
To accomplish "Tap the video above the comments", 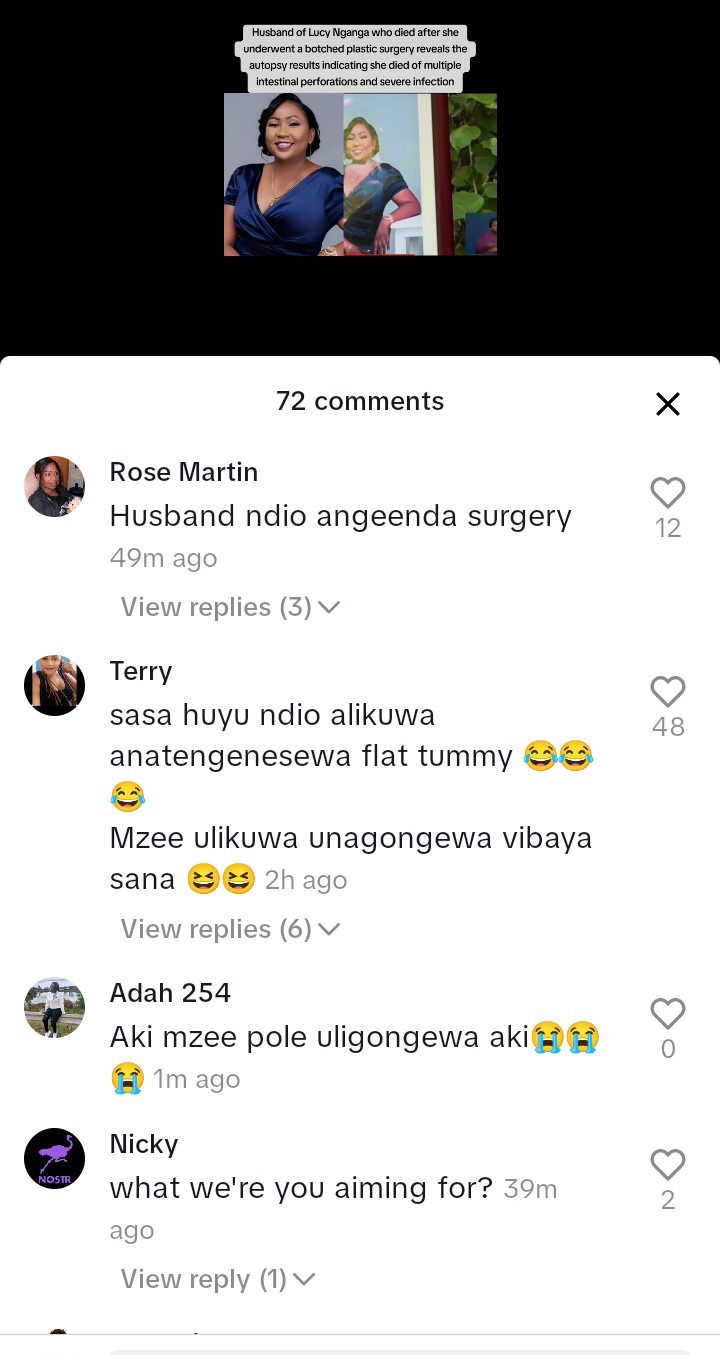I will (x=360, y=175).
